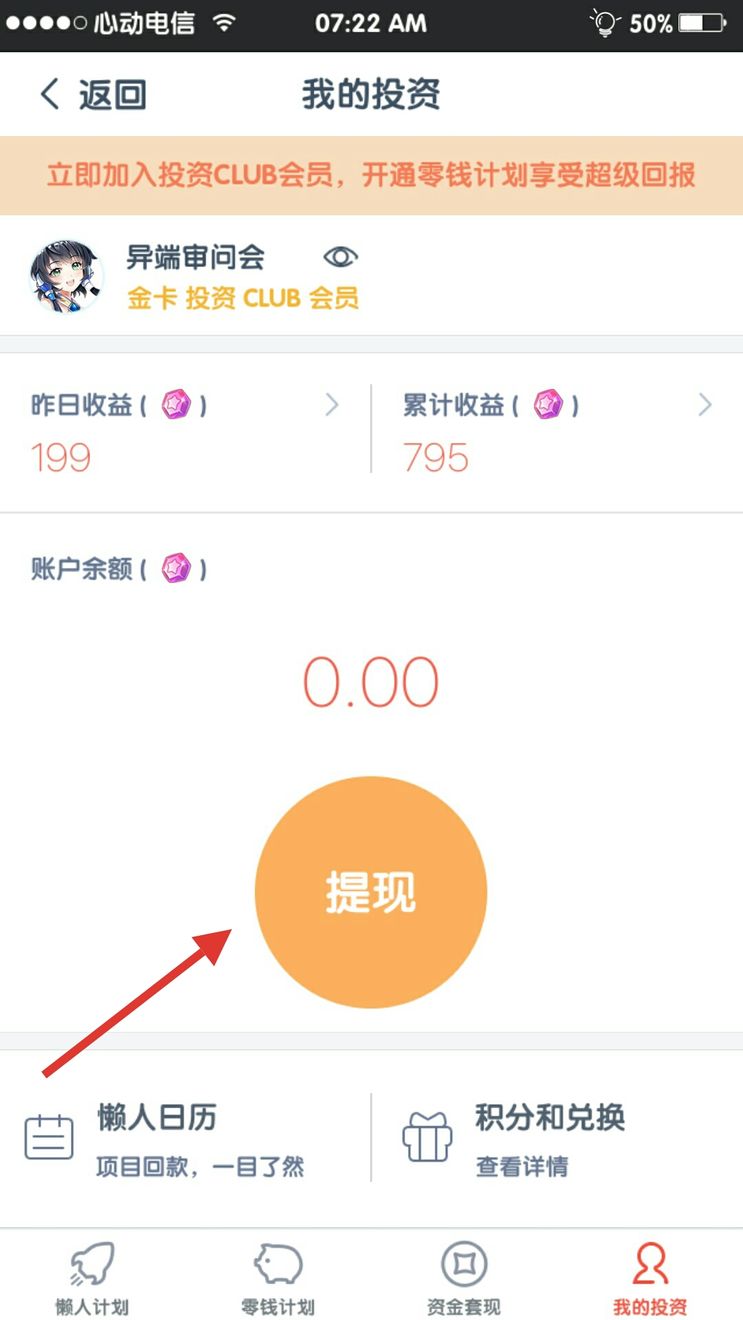The width and height of the screenshot is (743, 1320).
Task: Open the 投资CLUB会员 promotion banner
Action: point(371,176)
